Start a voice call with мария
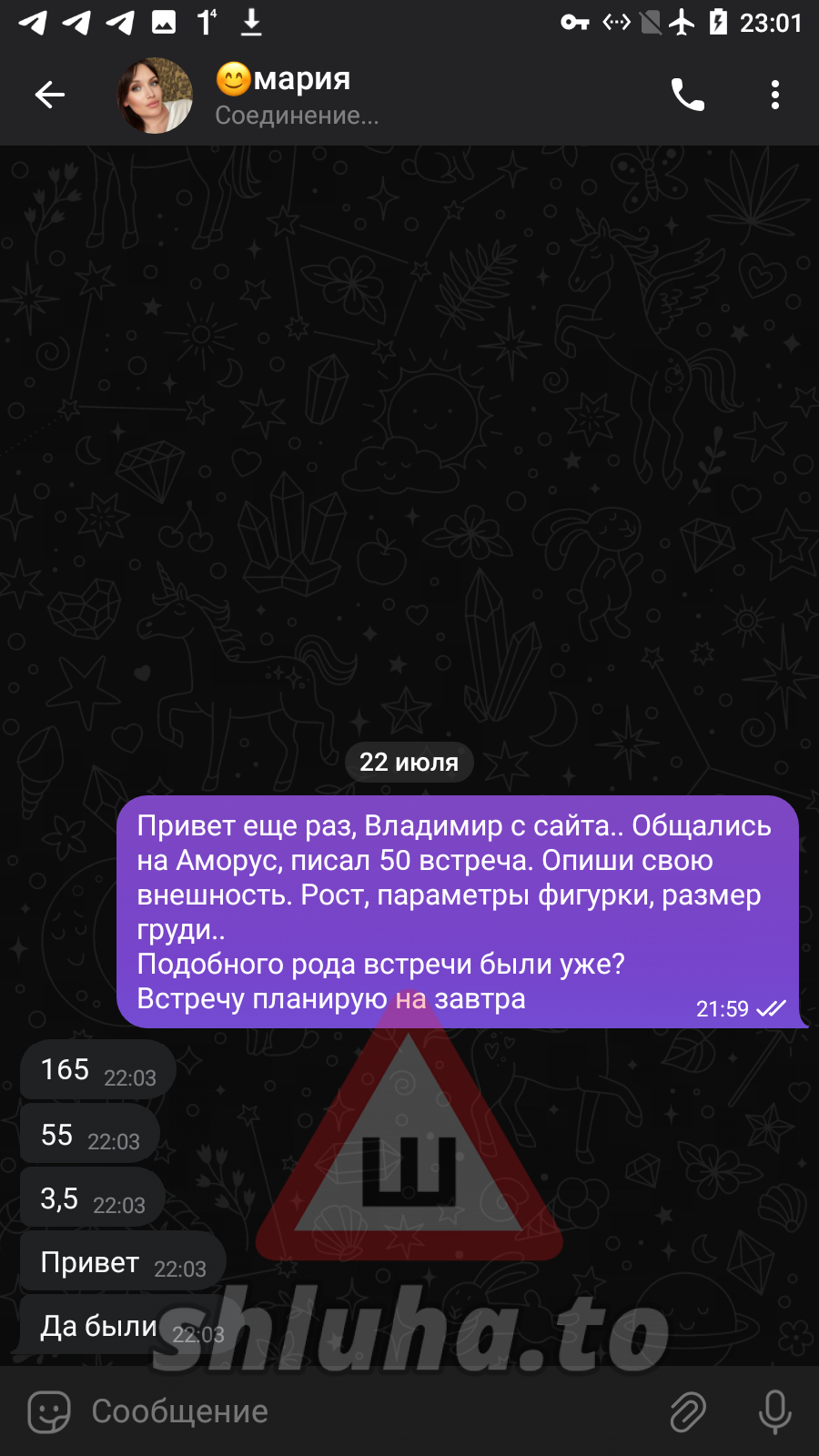Image resolution: width=819 pixels, height=1456 pixels. 687,95
